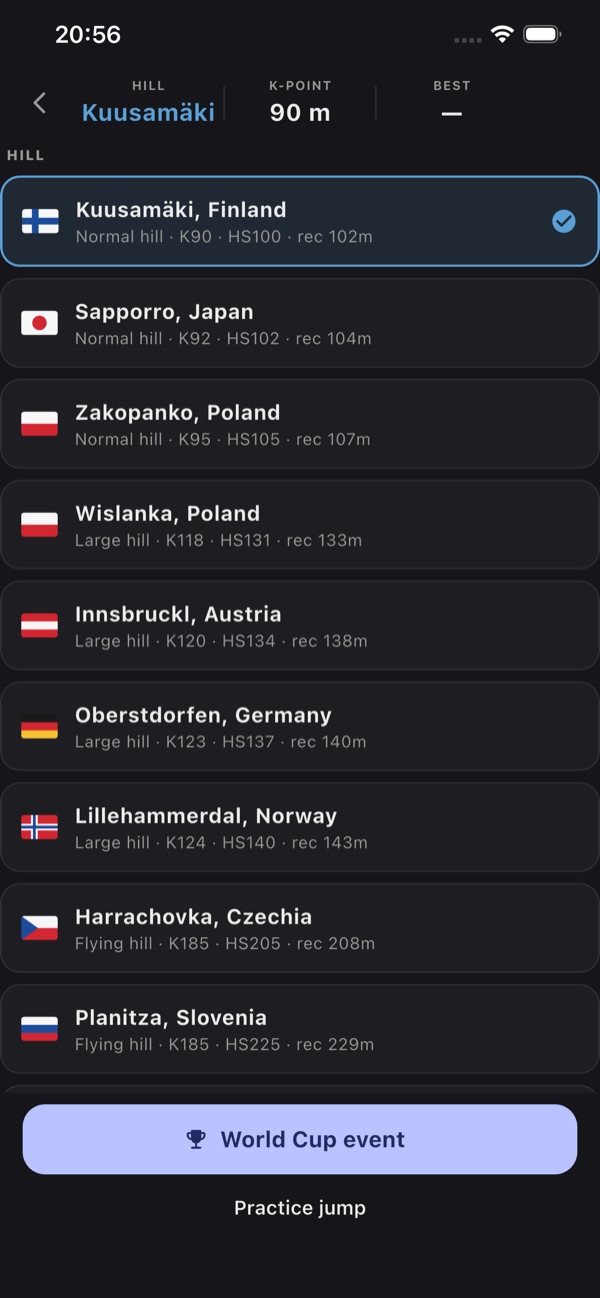Select the Kuusamäki, Finland hill
600x1298 pixels.
[x=300, y=221]
